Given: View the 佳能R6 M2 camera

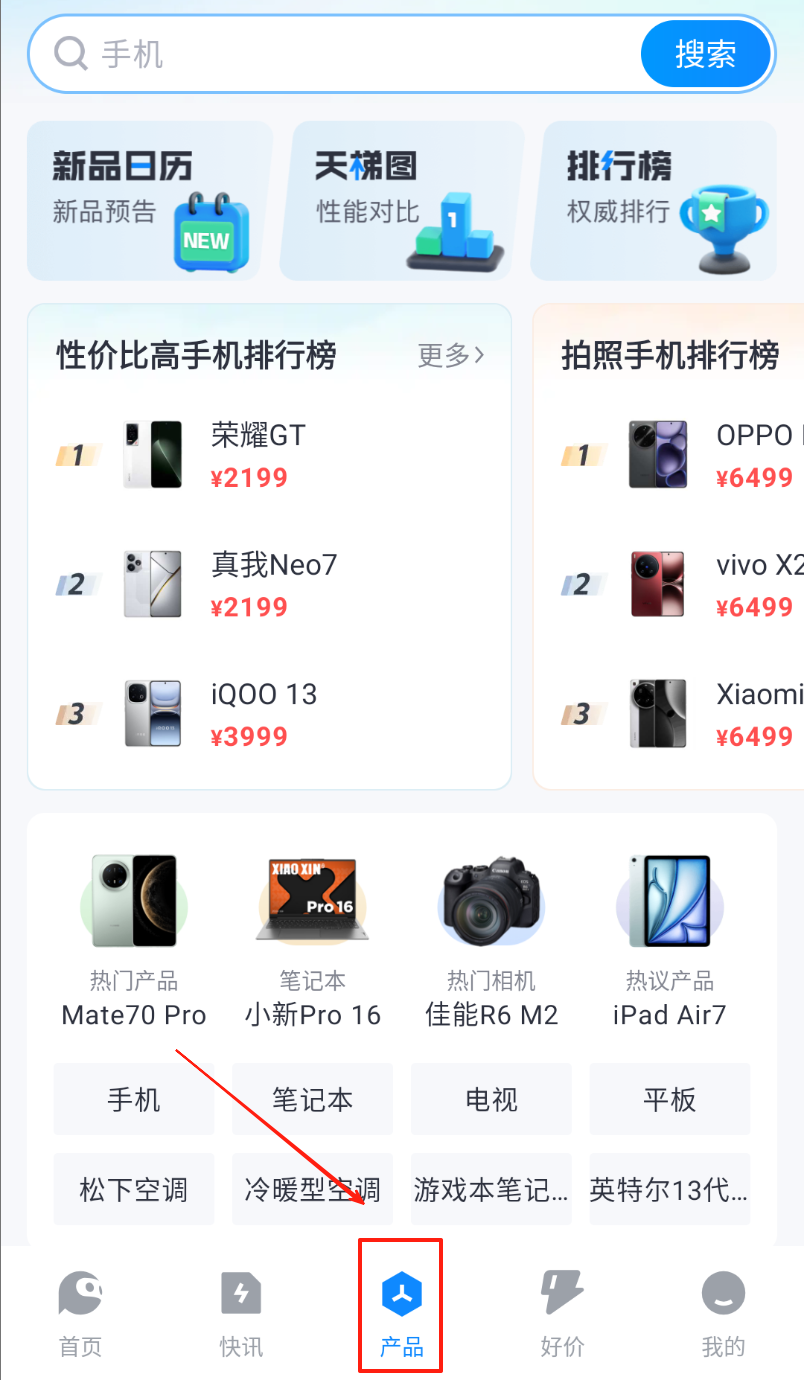Looking at the screenshot, I should point(491,941).
